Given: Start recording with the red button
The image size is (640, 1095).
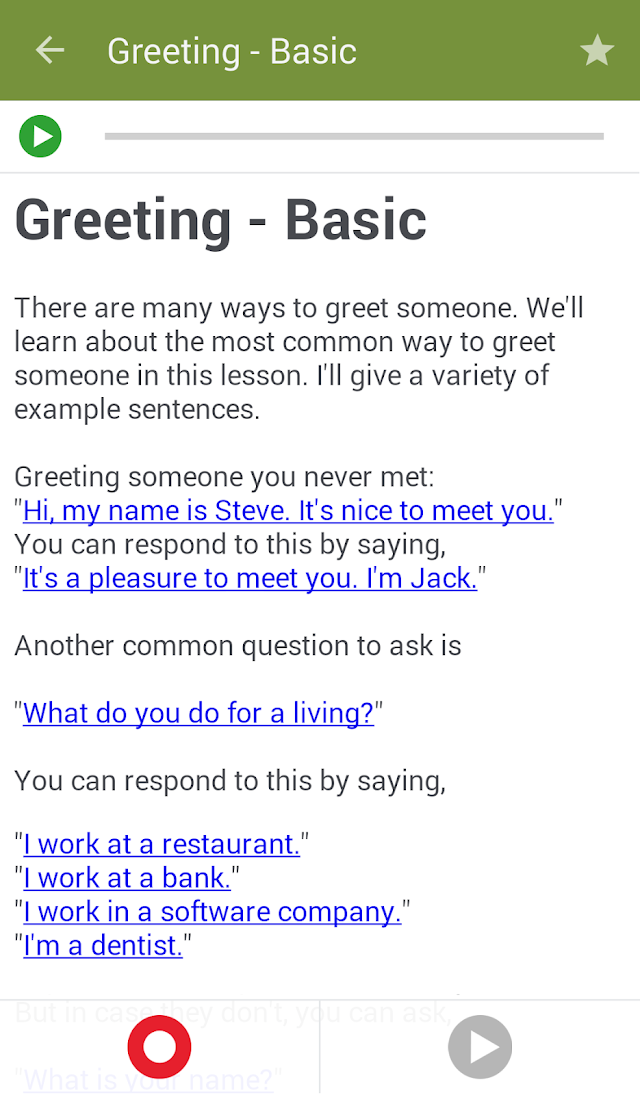Looking at the screenshot, I should point(159,1047).
